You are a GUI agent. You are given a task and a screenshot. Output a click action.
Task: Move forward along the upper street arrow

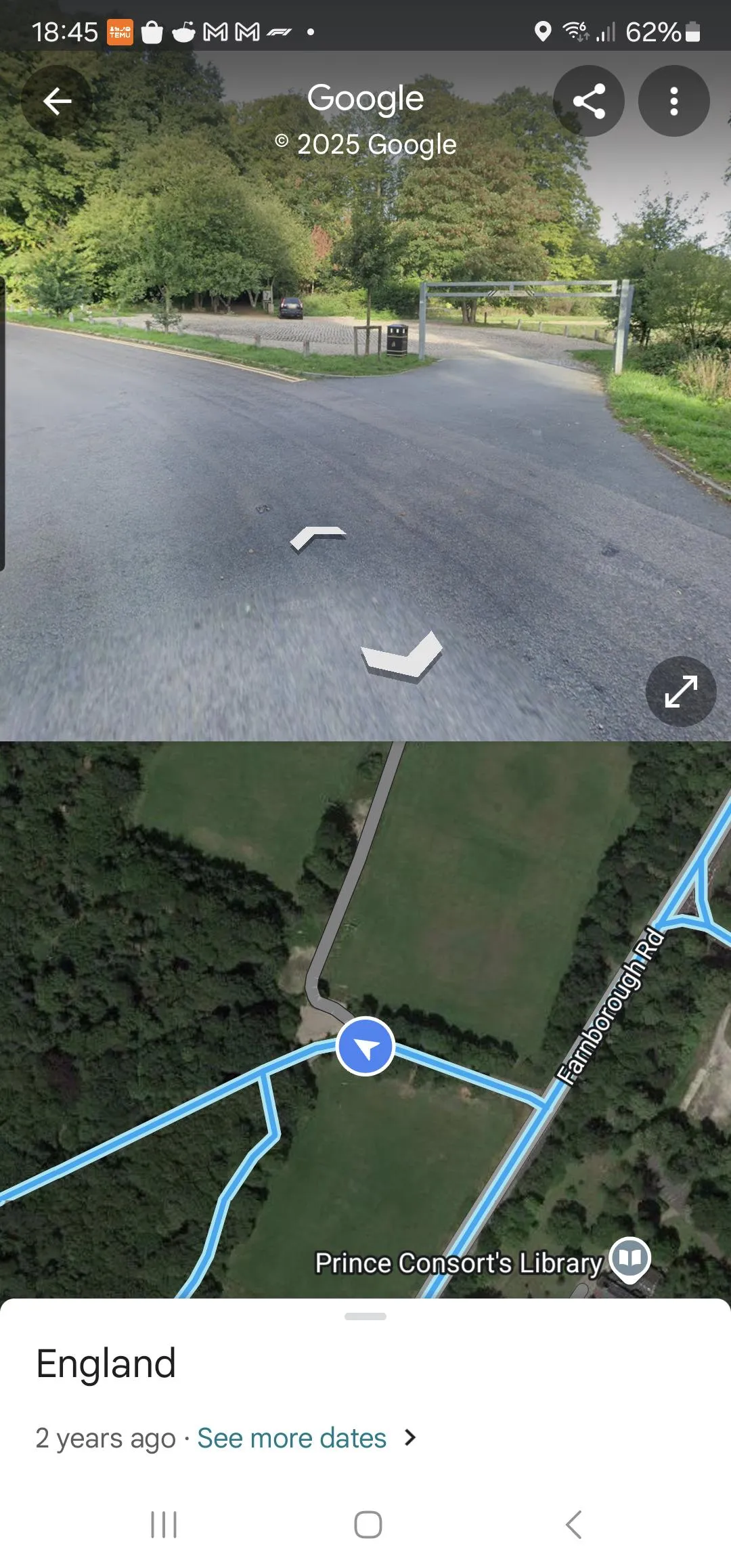317,538
